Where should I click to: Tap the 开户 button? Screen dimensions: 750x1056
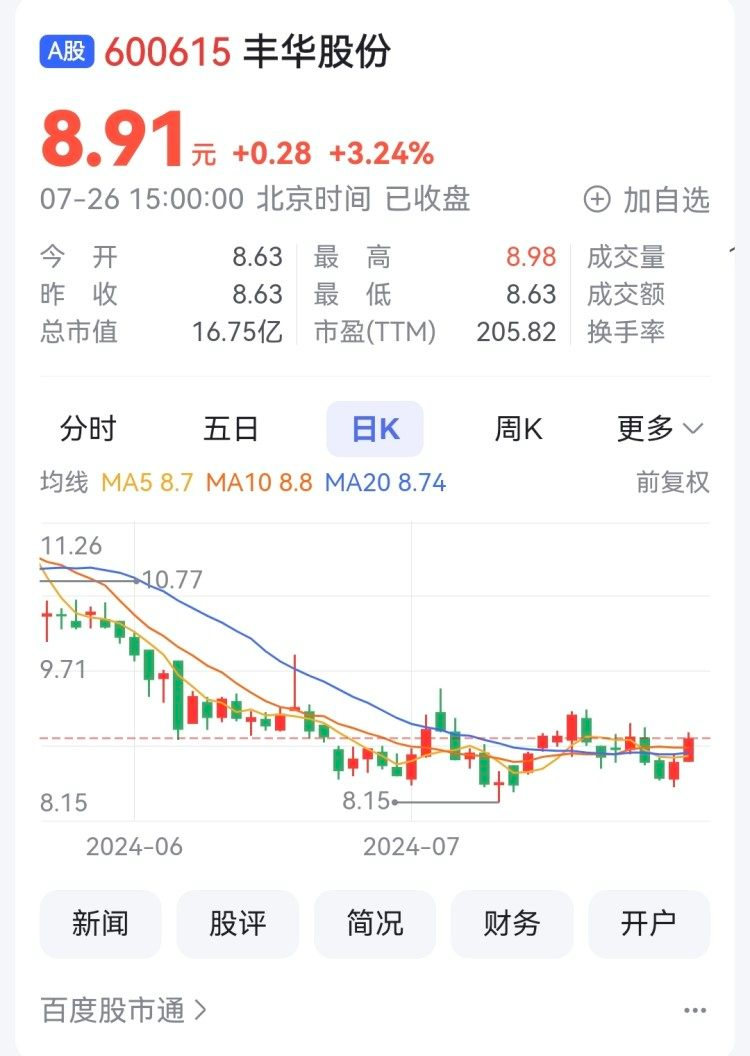(649, 924)
